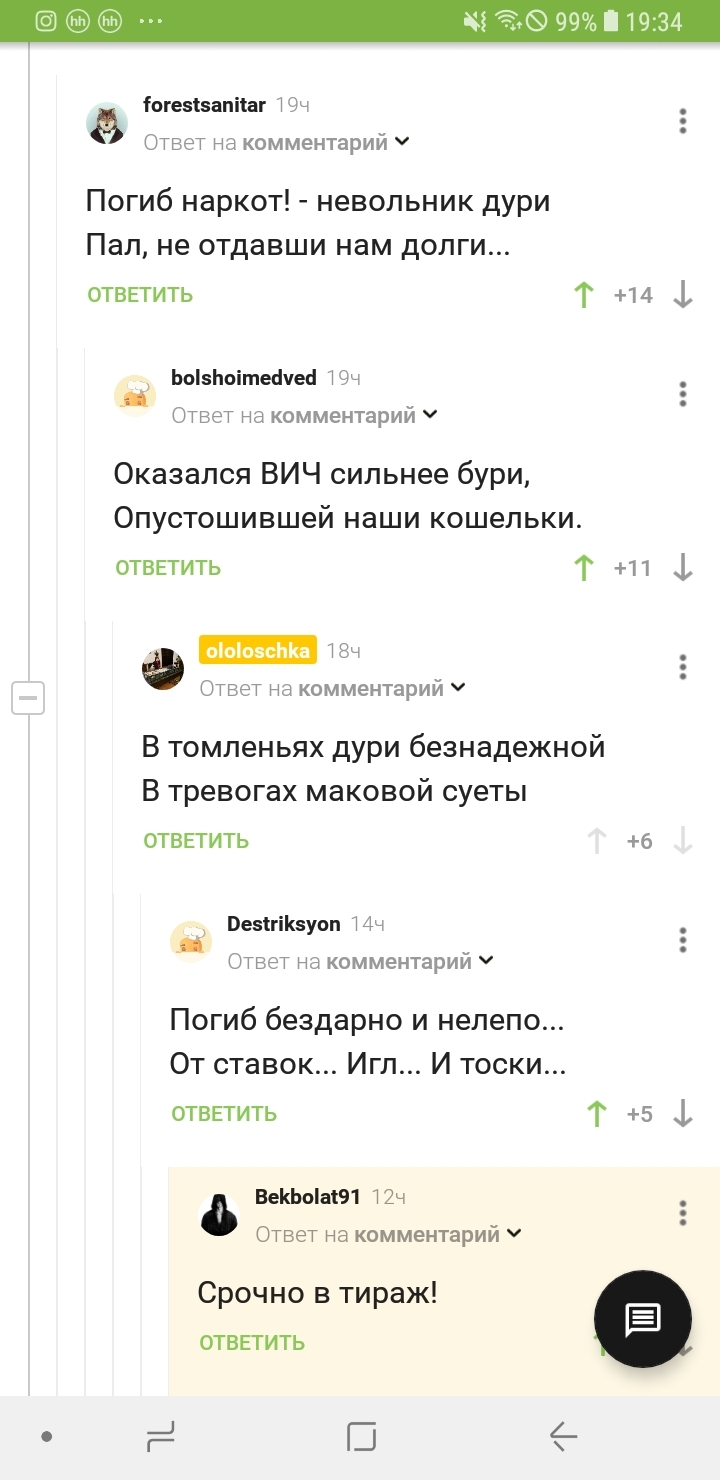The width and height of the screenshot is (720, 1480).
Task: Collapse the comment thread with minus button
Action: (x=28, y=697)
